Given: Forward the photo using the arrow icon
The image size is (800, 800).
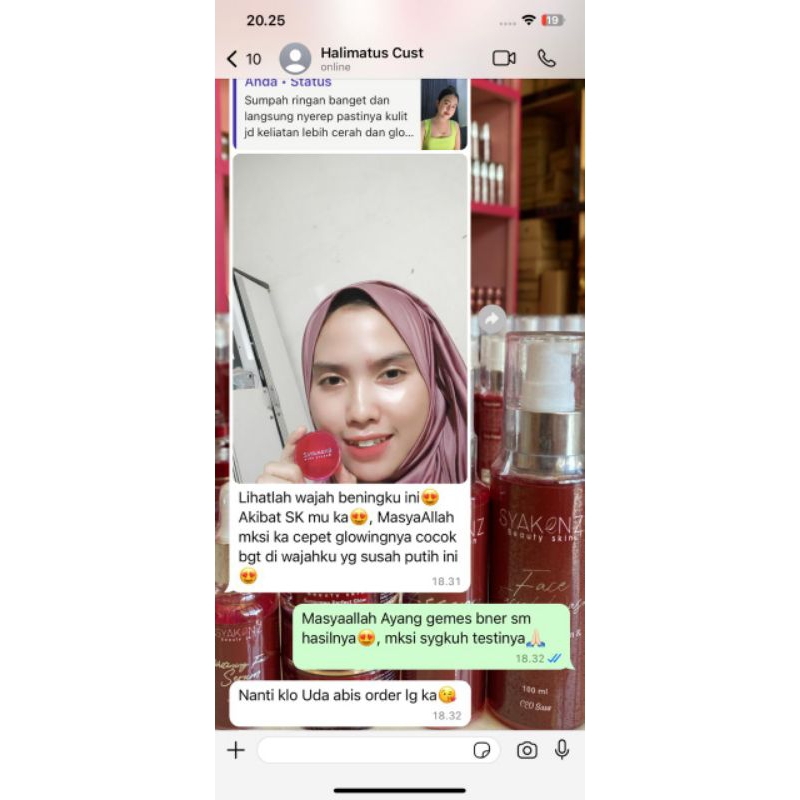Looking at the screenshot, I should [x=492, y=320].
